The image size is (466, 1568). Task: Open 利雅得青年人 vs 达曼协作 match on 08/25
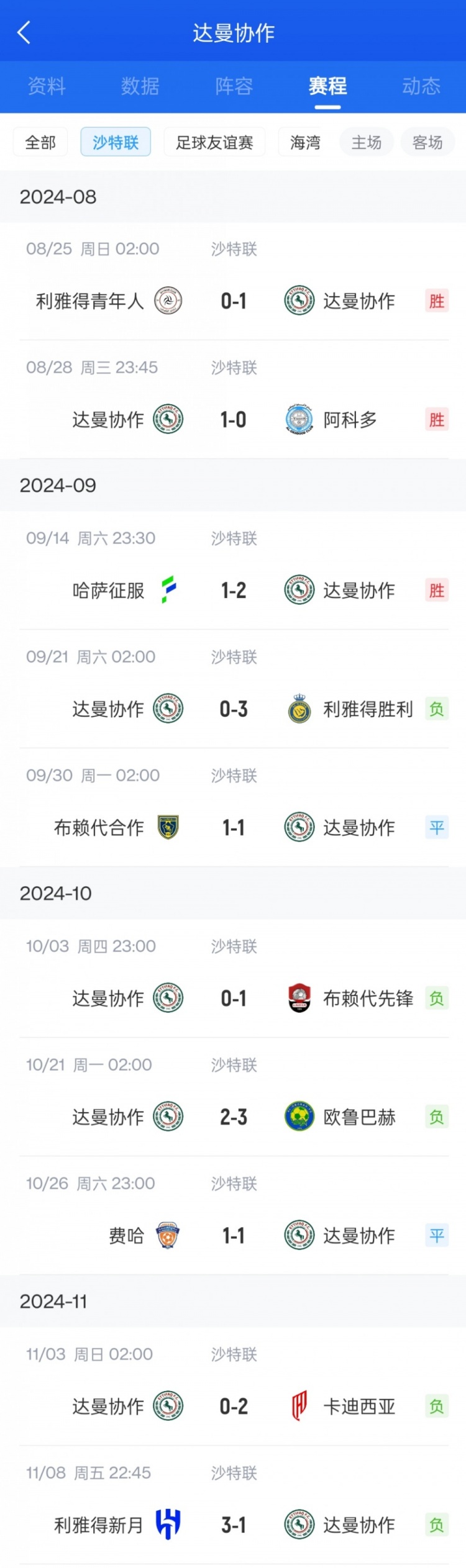click(234, 301)
